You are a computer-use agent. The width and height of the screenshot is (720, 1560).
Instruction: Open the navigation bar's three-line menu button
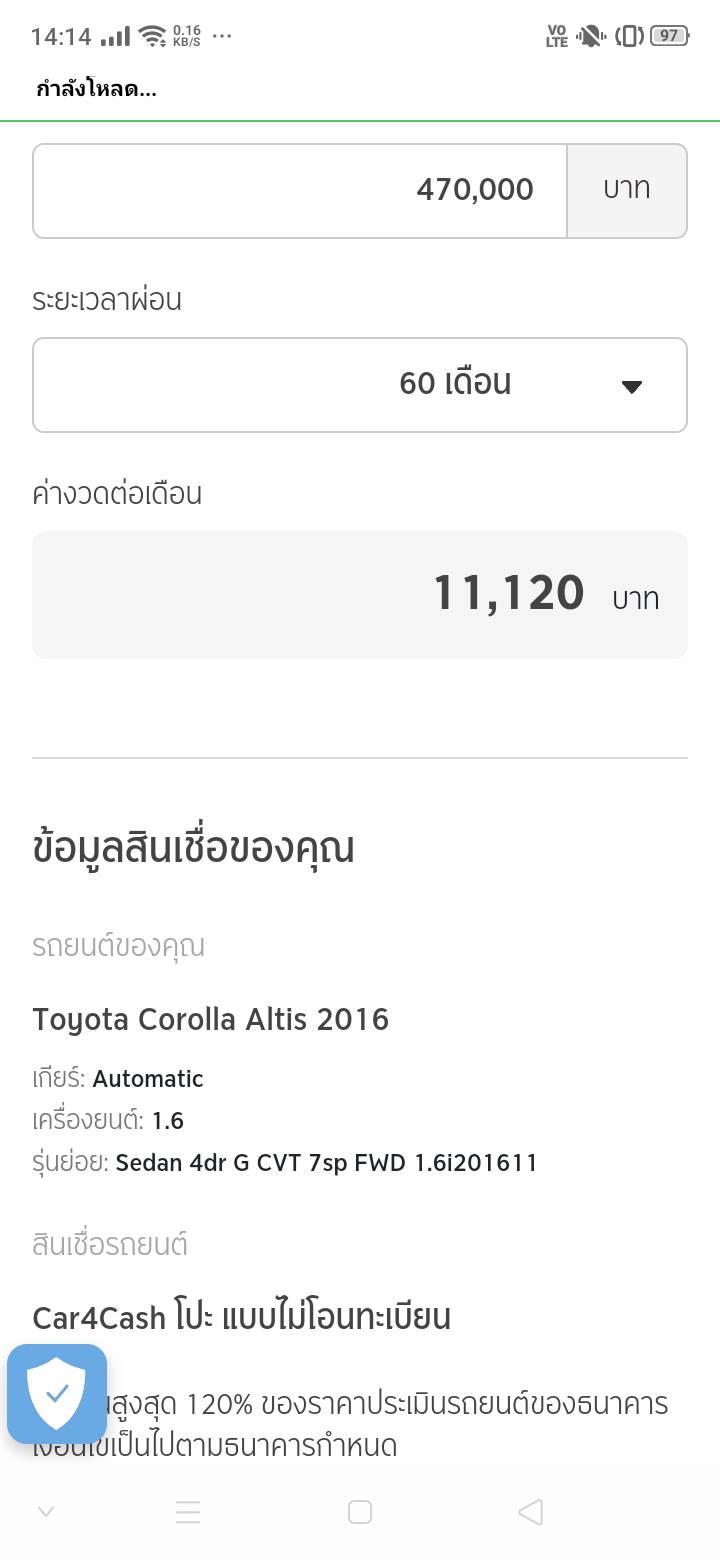pyautogui.click(x=188, y=1512)
